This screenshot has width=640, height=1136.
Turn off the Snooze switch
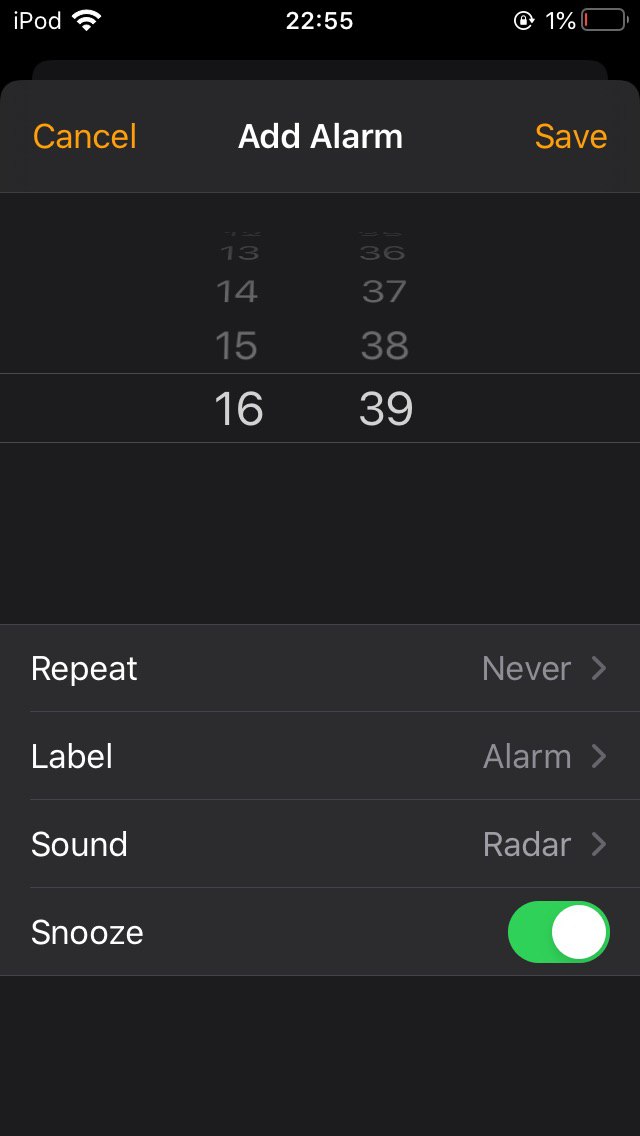pos(558,932)
